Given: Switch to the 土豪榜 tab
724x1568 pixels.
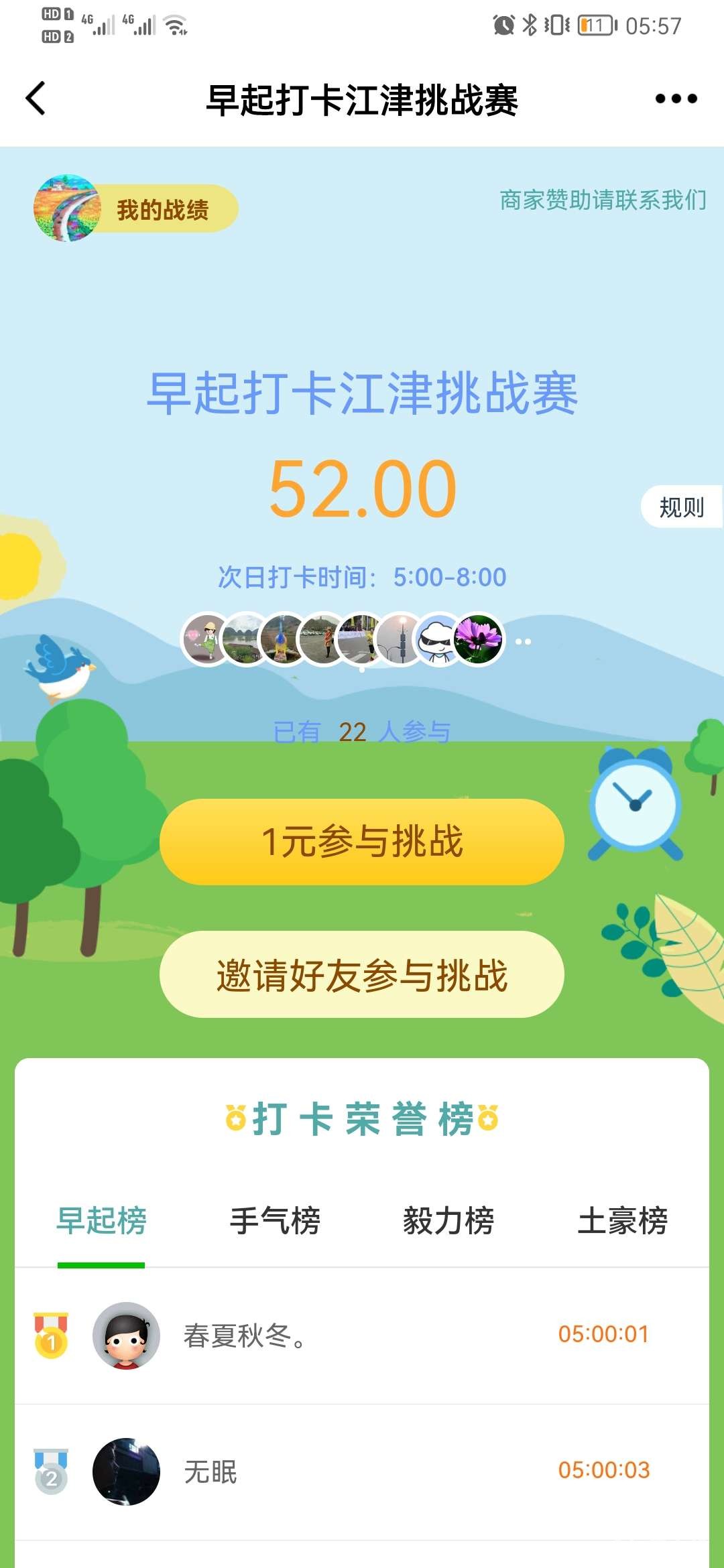Looking at the screenshot, I should [x=622, y=1221].
